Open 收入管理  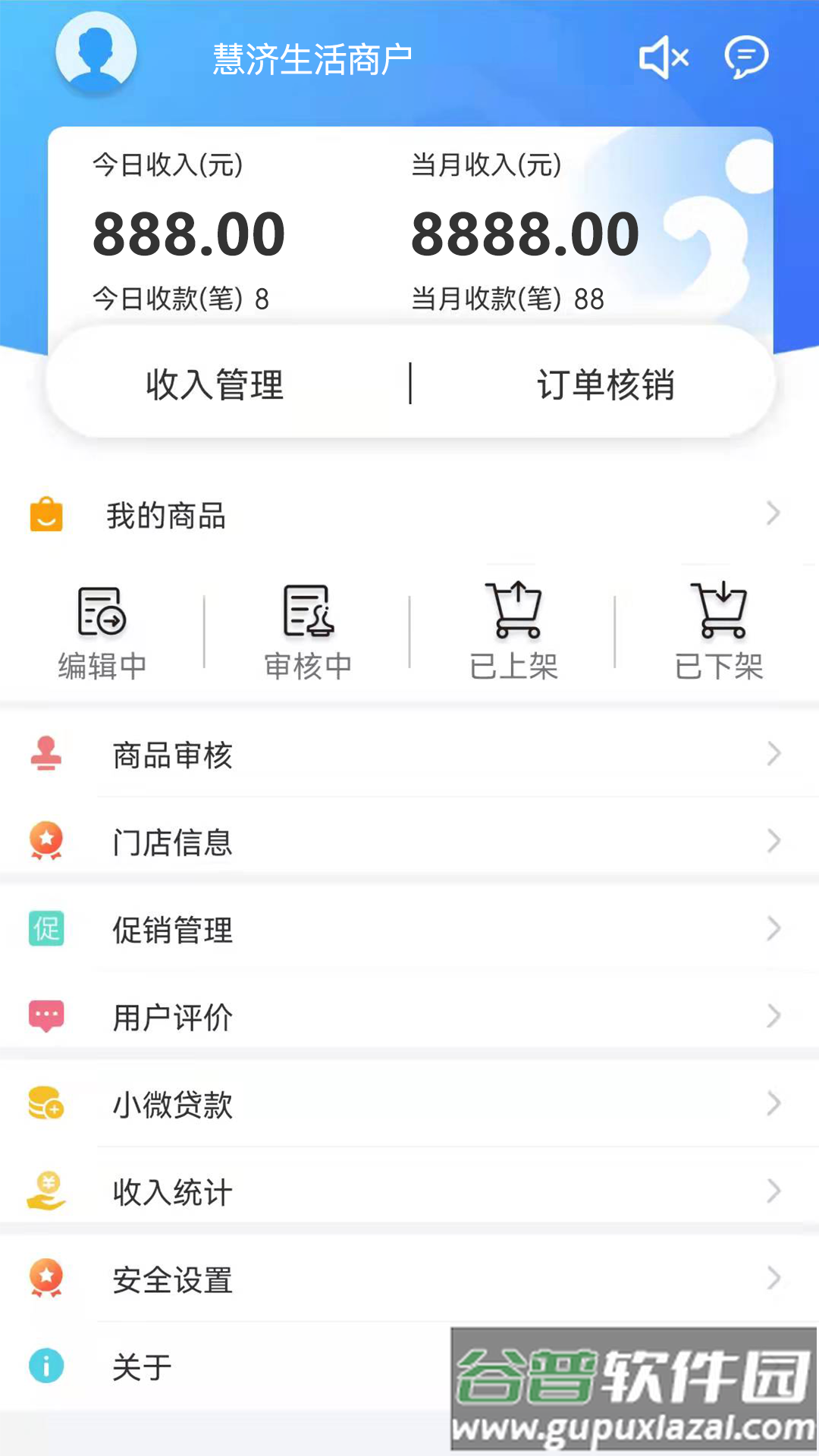[214, 385]
